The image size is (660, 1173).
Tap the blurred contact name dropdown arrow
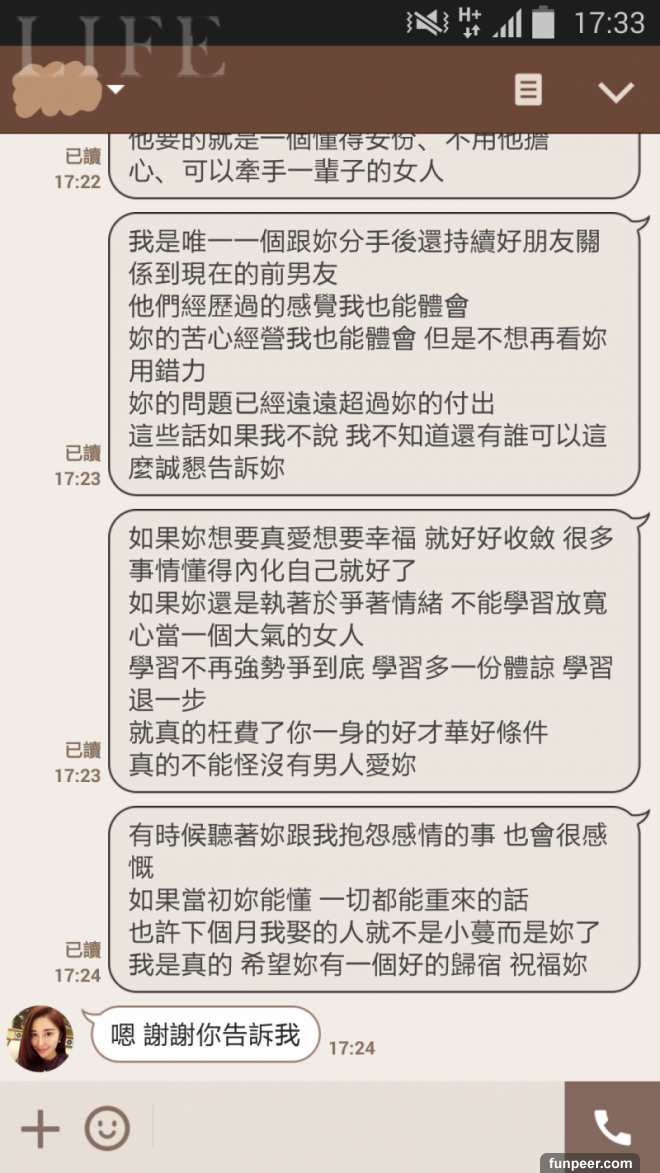(117, 90)
